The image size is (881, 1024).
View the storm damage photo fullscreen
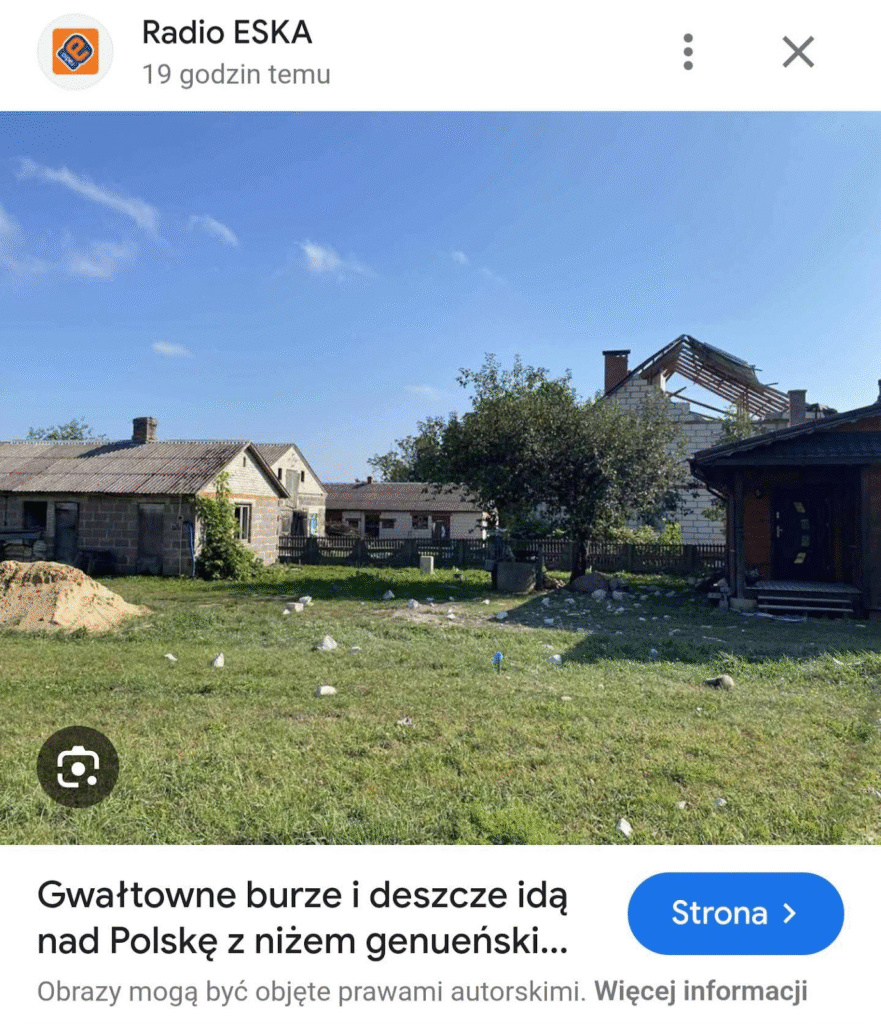[x=440, y=480]
